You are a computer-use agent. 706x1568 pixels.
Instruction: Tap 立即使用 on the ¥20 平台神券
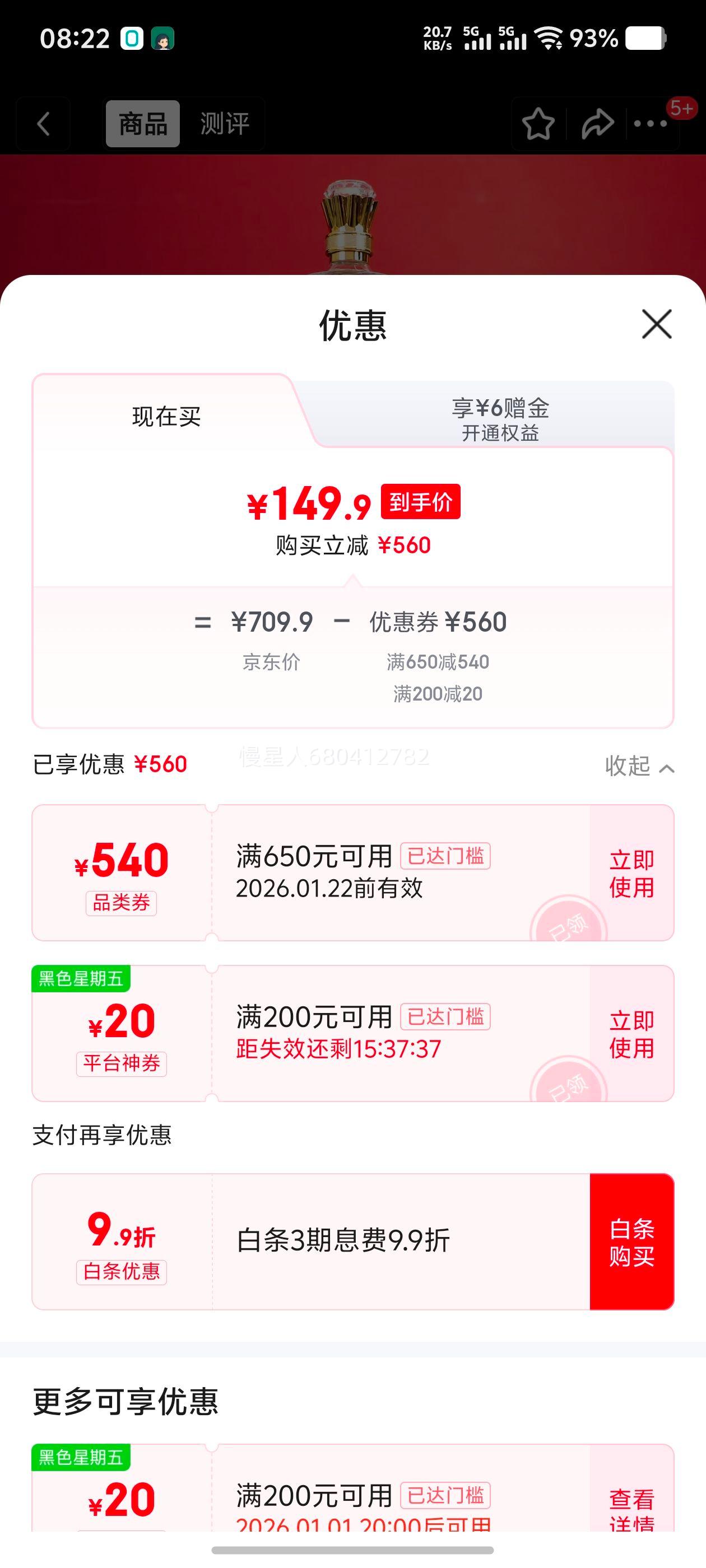coord(630,1035)
